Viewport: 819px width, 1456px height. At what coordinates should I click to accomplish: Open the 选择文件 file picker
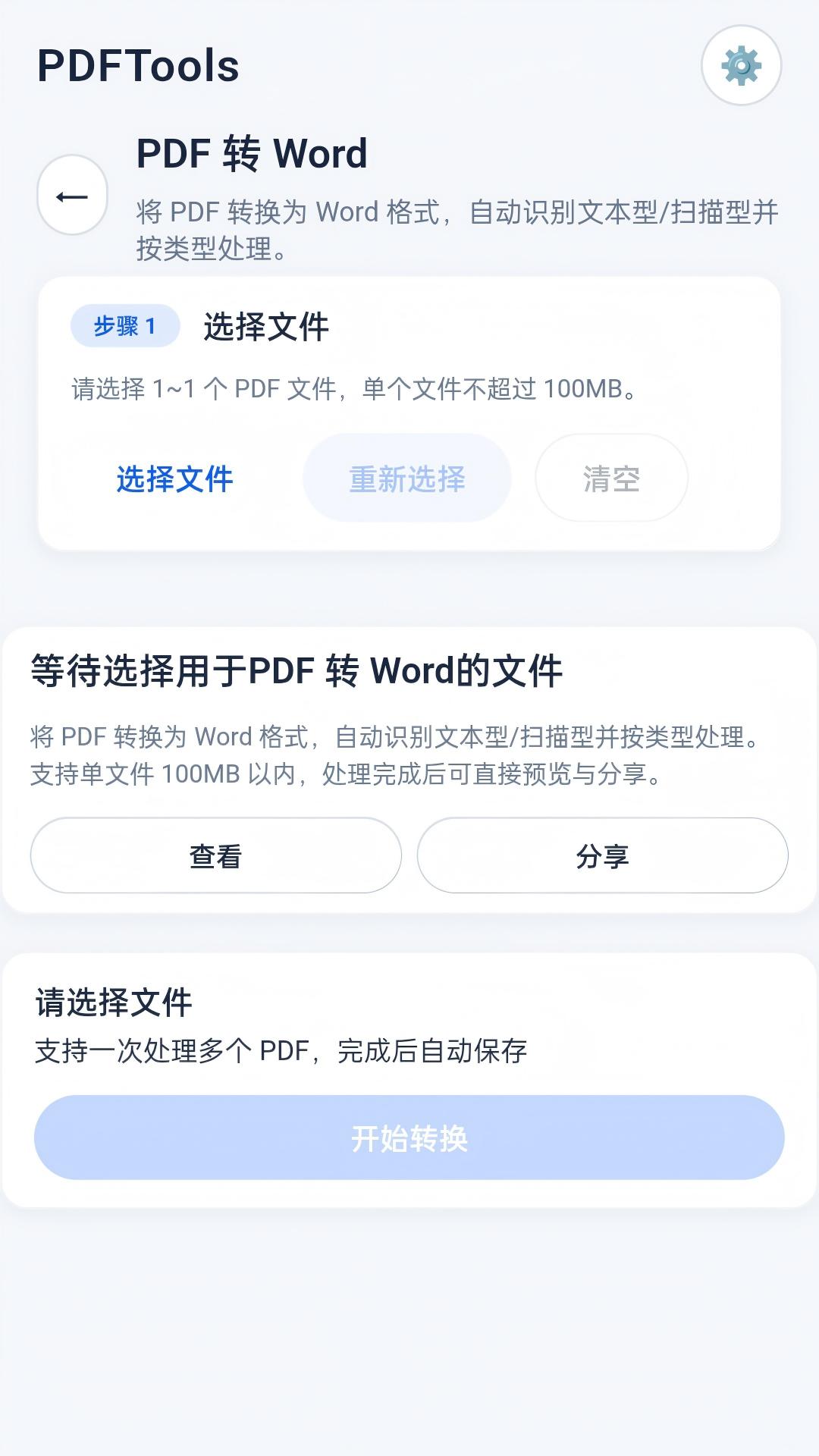point(174,478)
